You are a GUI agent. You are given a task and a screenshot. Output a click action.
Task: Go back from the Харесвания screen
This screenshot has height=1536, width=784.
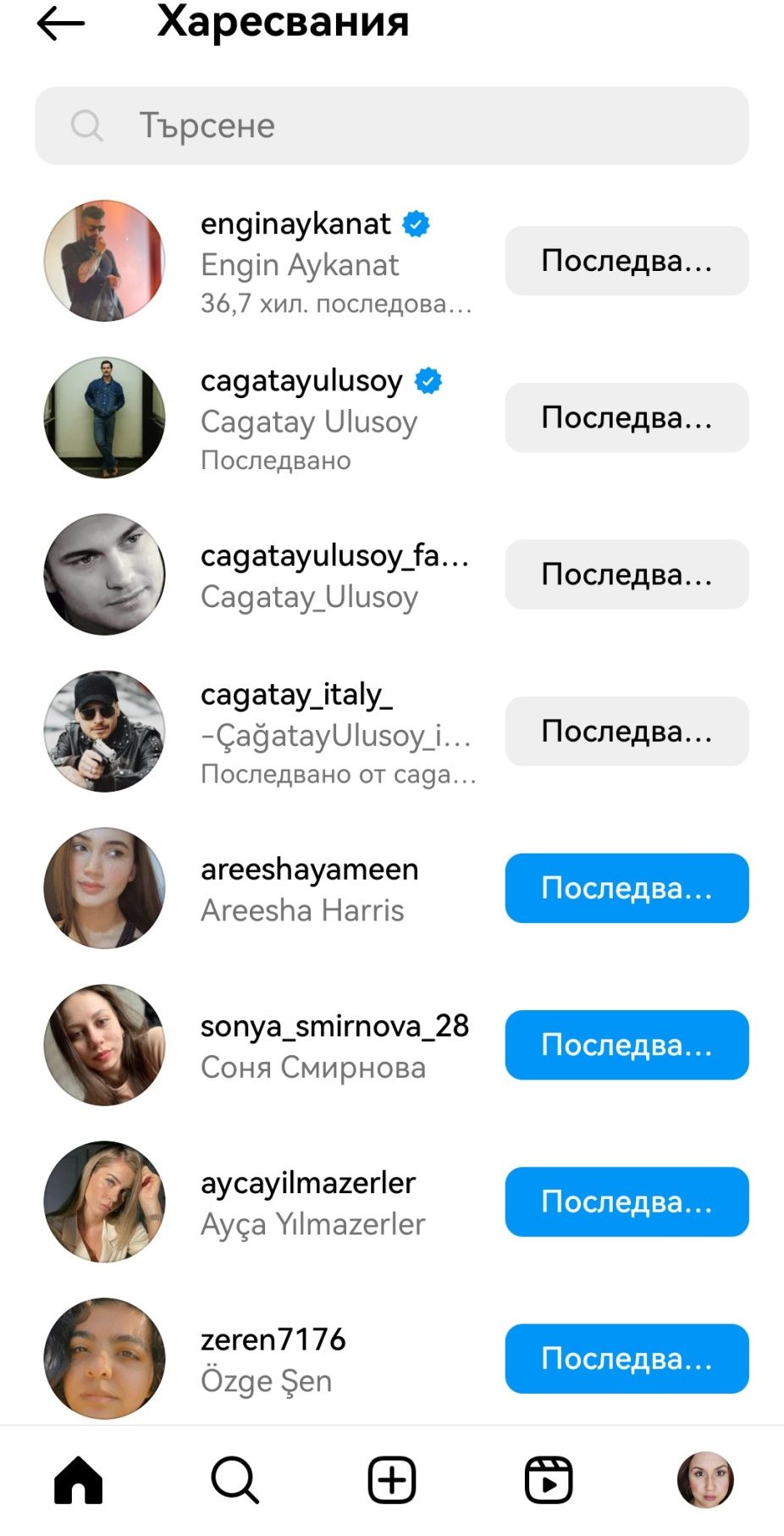(61, 24)
